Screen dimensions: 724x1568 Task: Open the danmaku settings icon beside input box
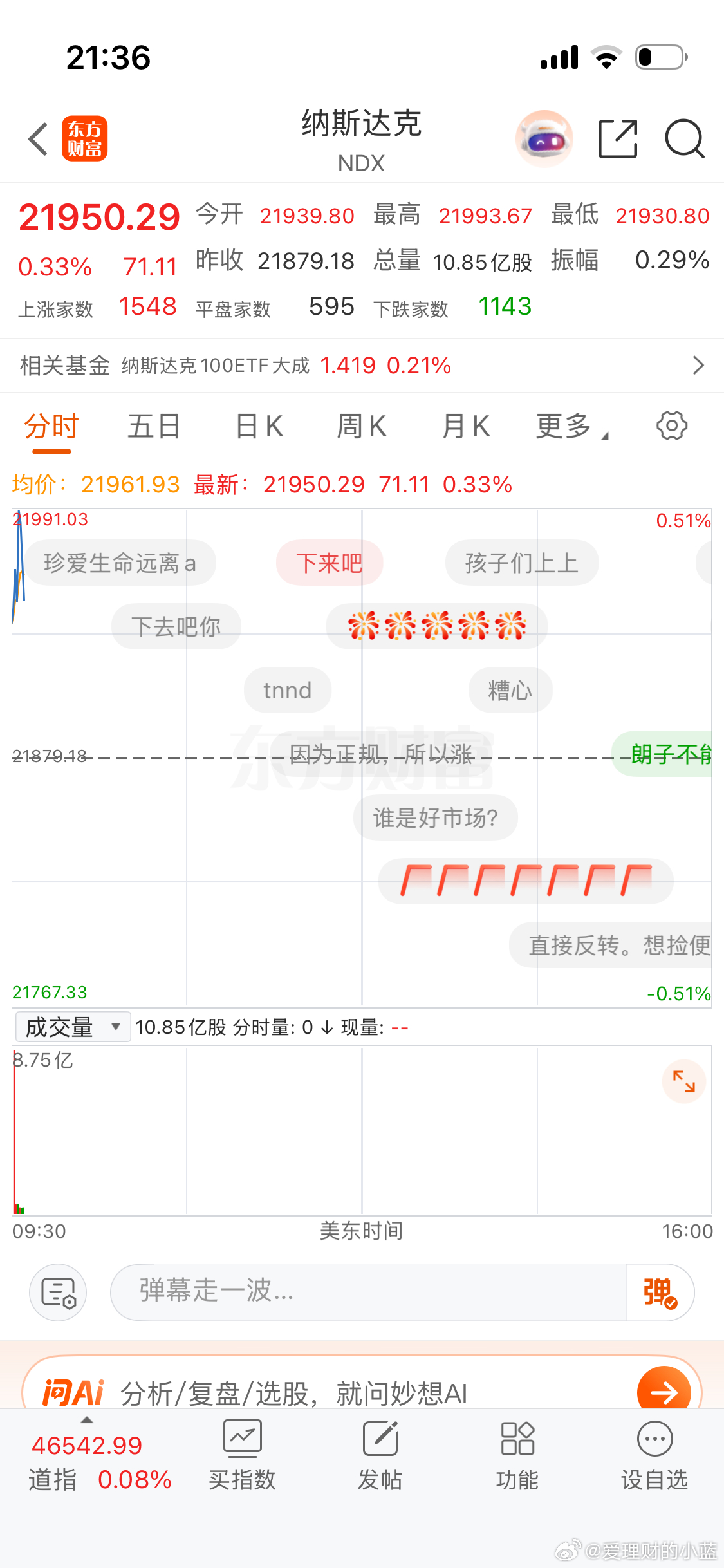(x=58, y=1292)
